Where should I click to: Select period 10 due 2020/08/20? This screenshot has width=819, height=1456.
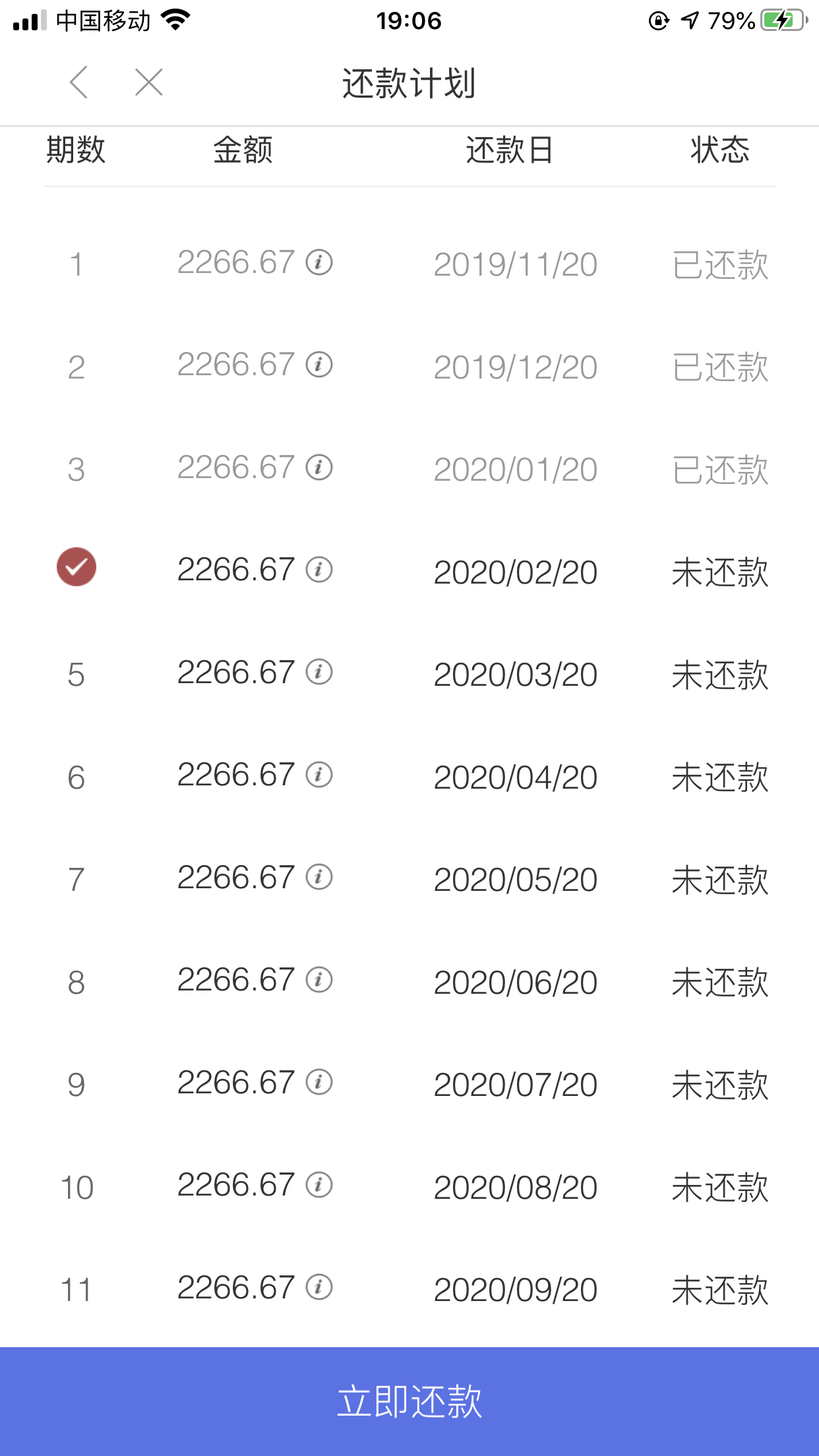click(76, 1188)
